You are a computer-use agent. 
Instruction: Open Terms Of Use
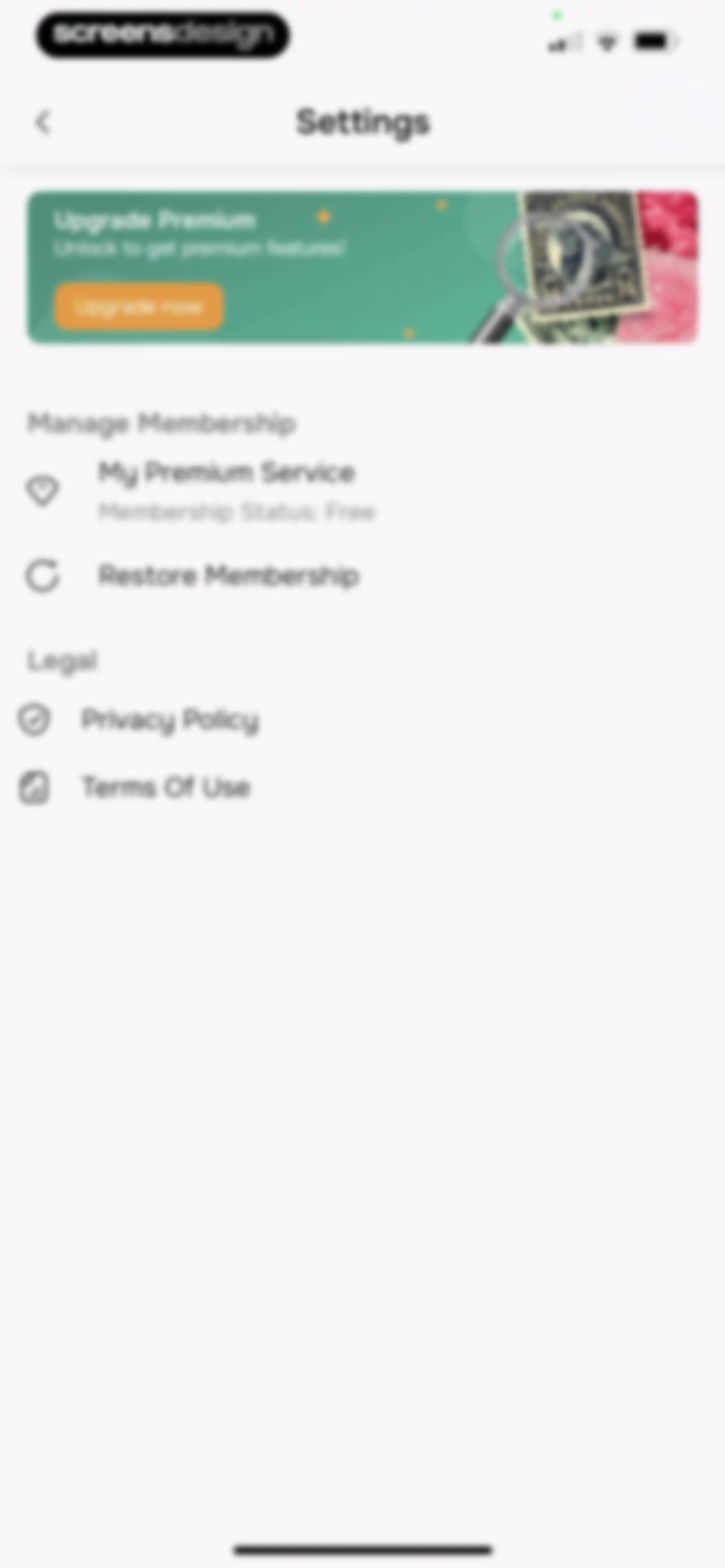pyautogui.click(x=363, y=787)
